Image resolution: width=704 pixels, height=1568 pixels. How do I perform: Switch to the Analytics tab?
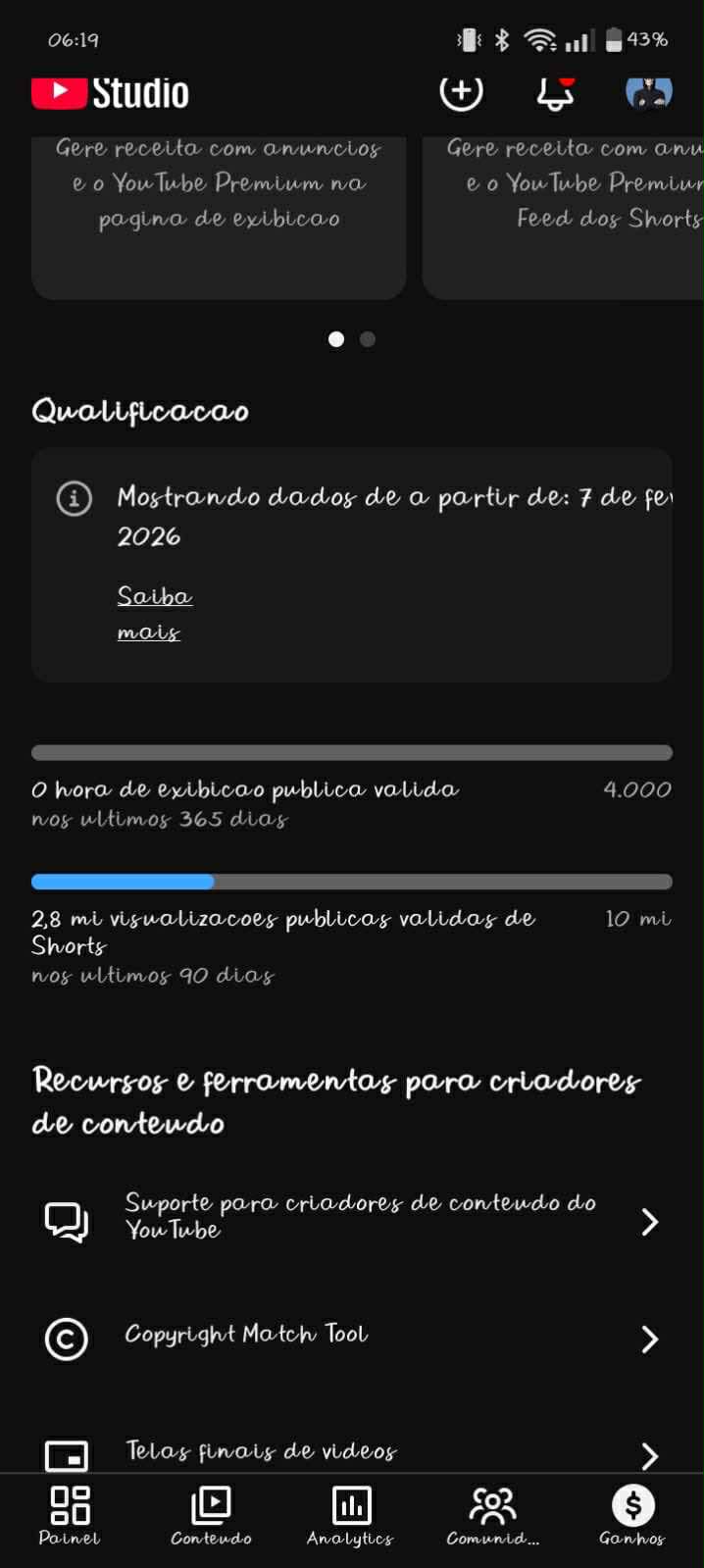point(351,1515)
